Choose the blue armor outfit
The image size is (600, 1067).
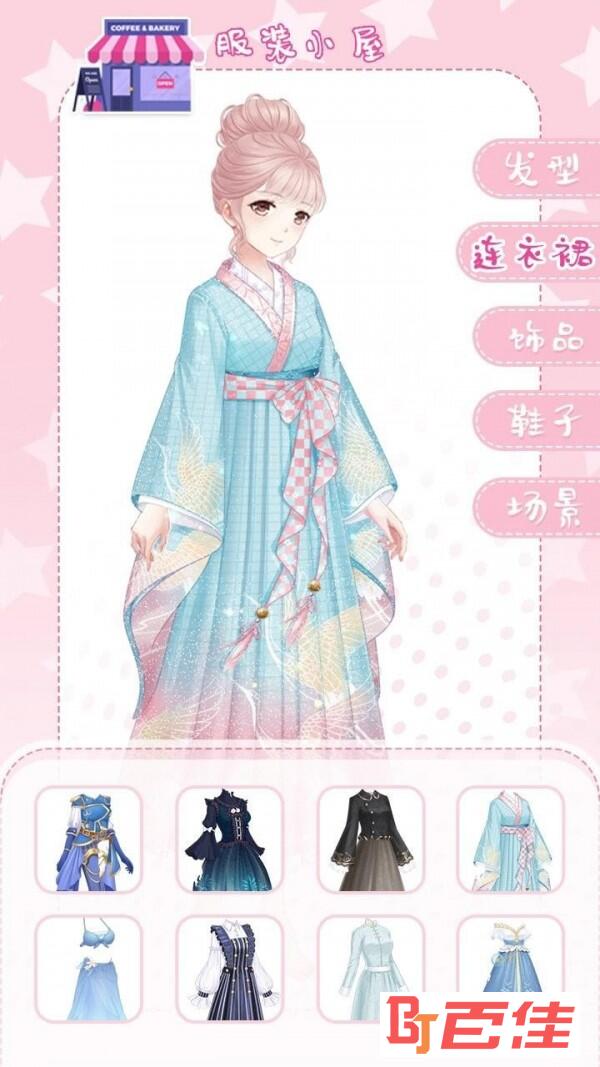coord(88,839)
